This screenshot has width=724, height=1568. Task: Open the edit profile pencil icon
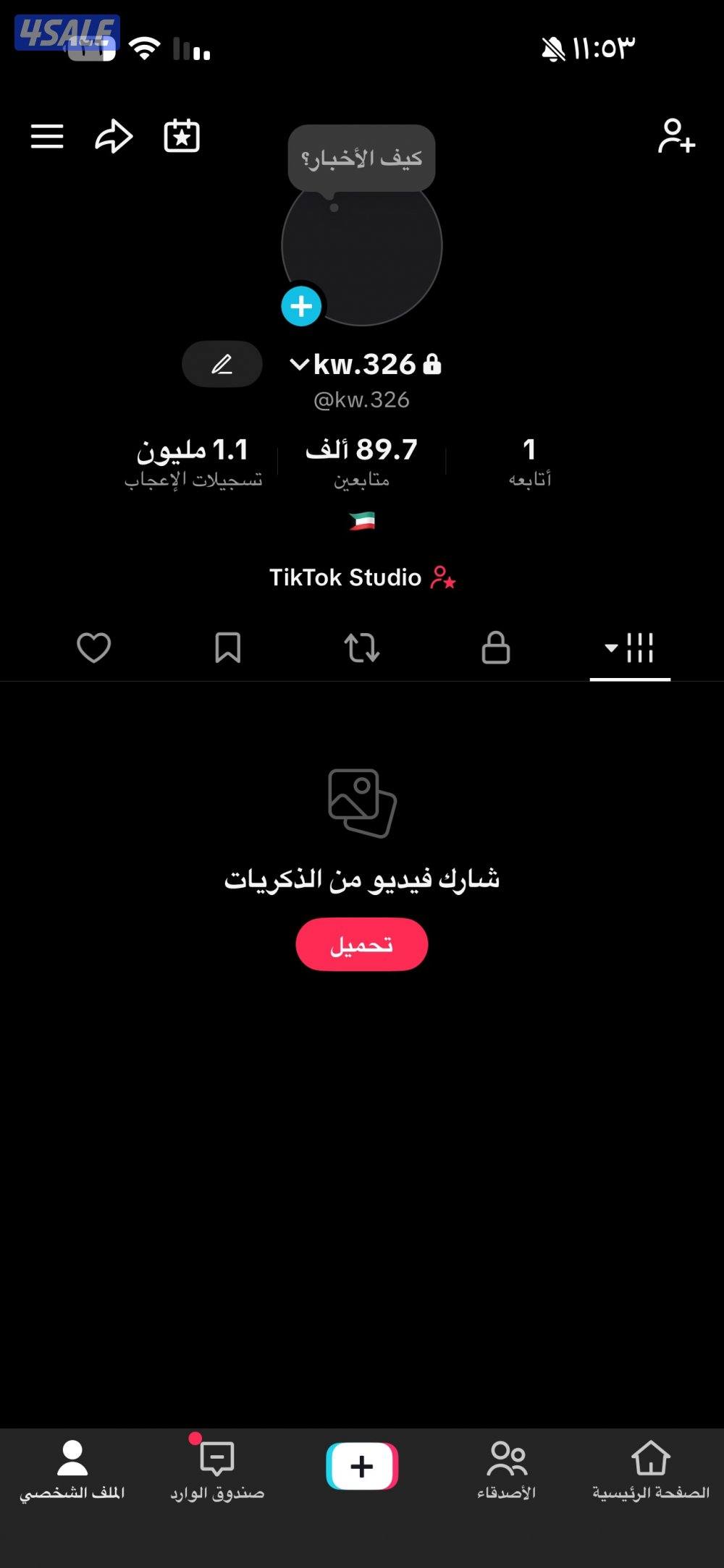[x=222, y=365]
